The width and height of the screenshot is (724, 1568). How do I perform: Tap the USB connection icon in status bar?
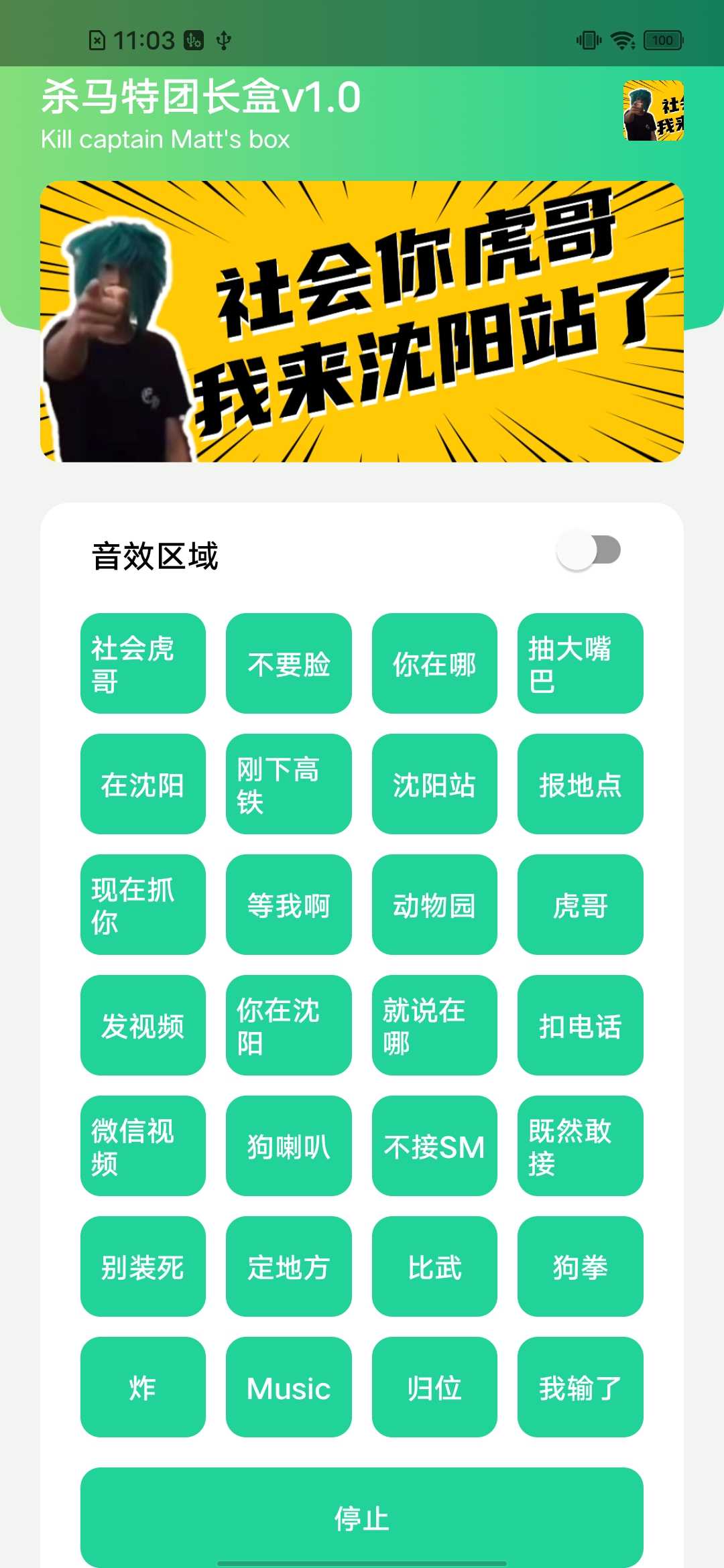[223, 40]
